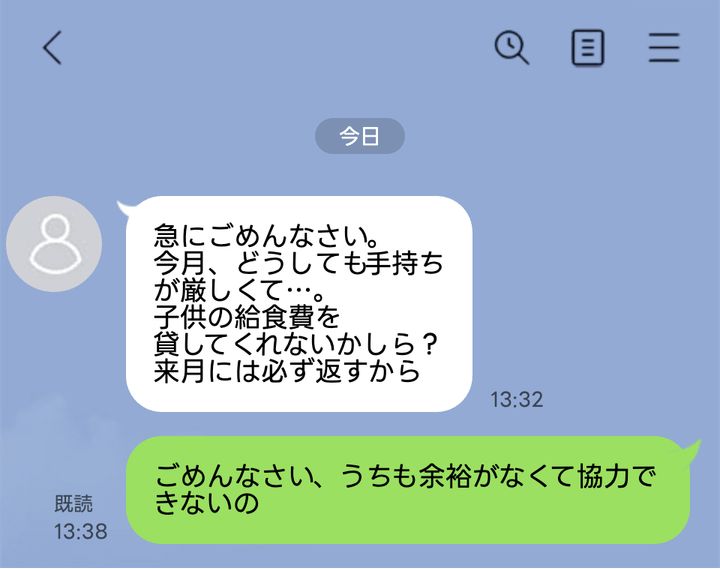
Task: View the sender's profile avatar
Action: (x=54, y=244)
